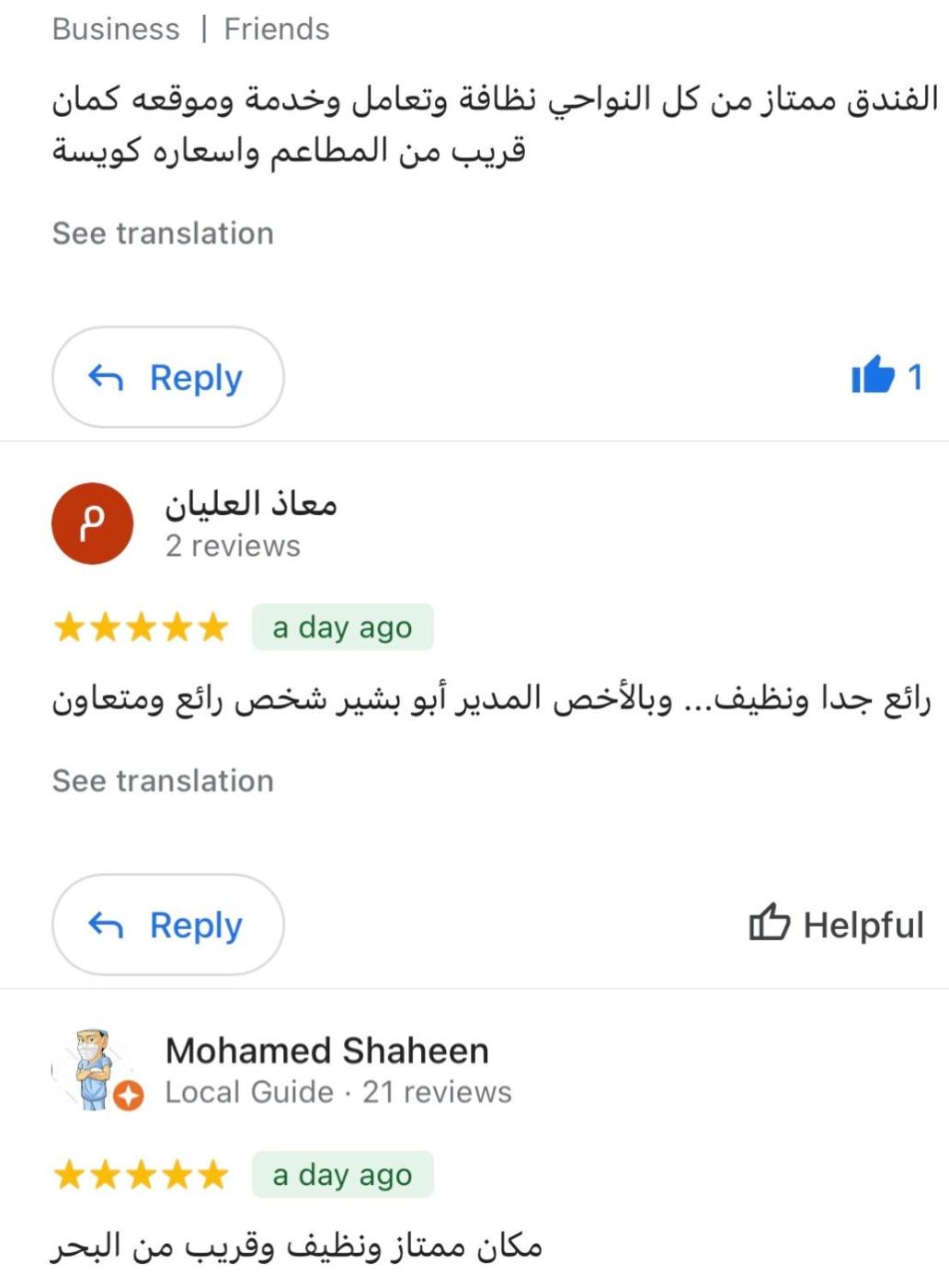Open Mohamed Shaheen's profile
Screen dimensions: 949x1288
[x=326, y=1051]
